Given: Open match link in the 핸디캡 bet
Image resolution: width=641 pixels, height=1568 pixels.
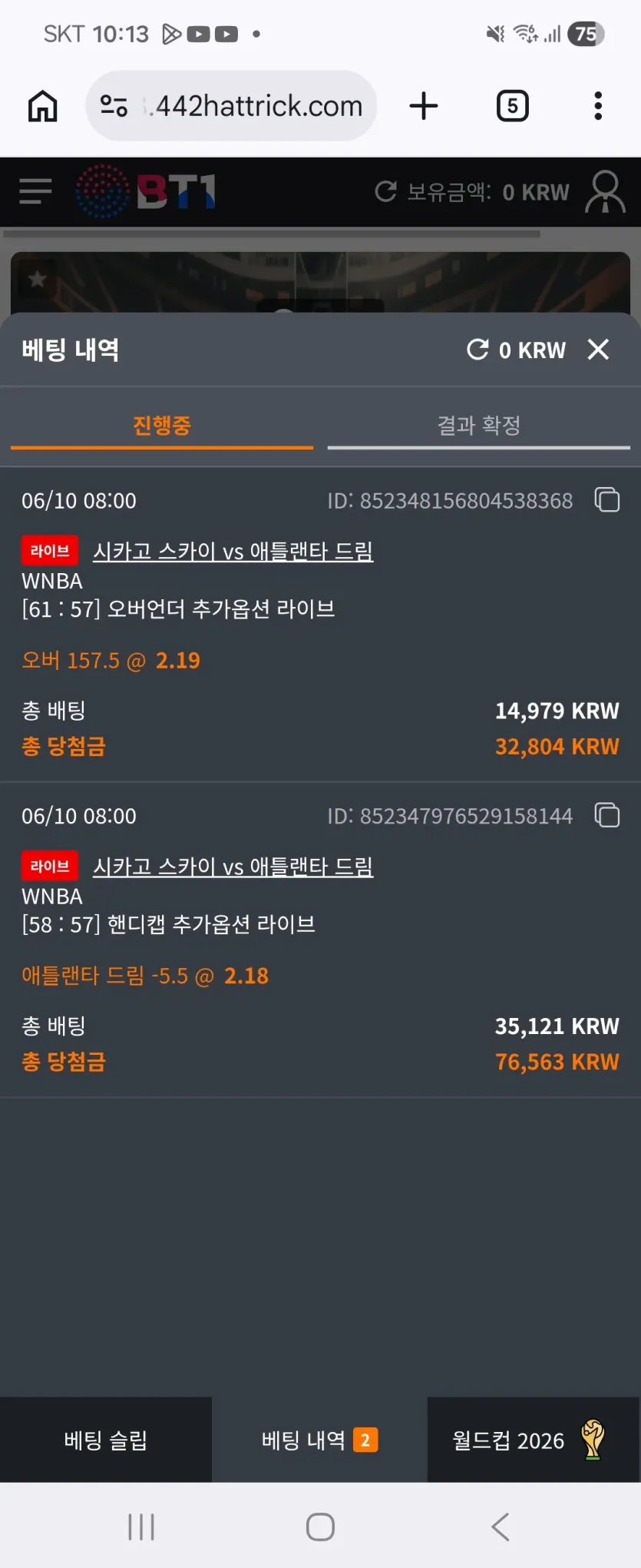Looking at the screenshot, I should 233,867.
